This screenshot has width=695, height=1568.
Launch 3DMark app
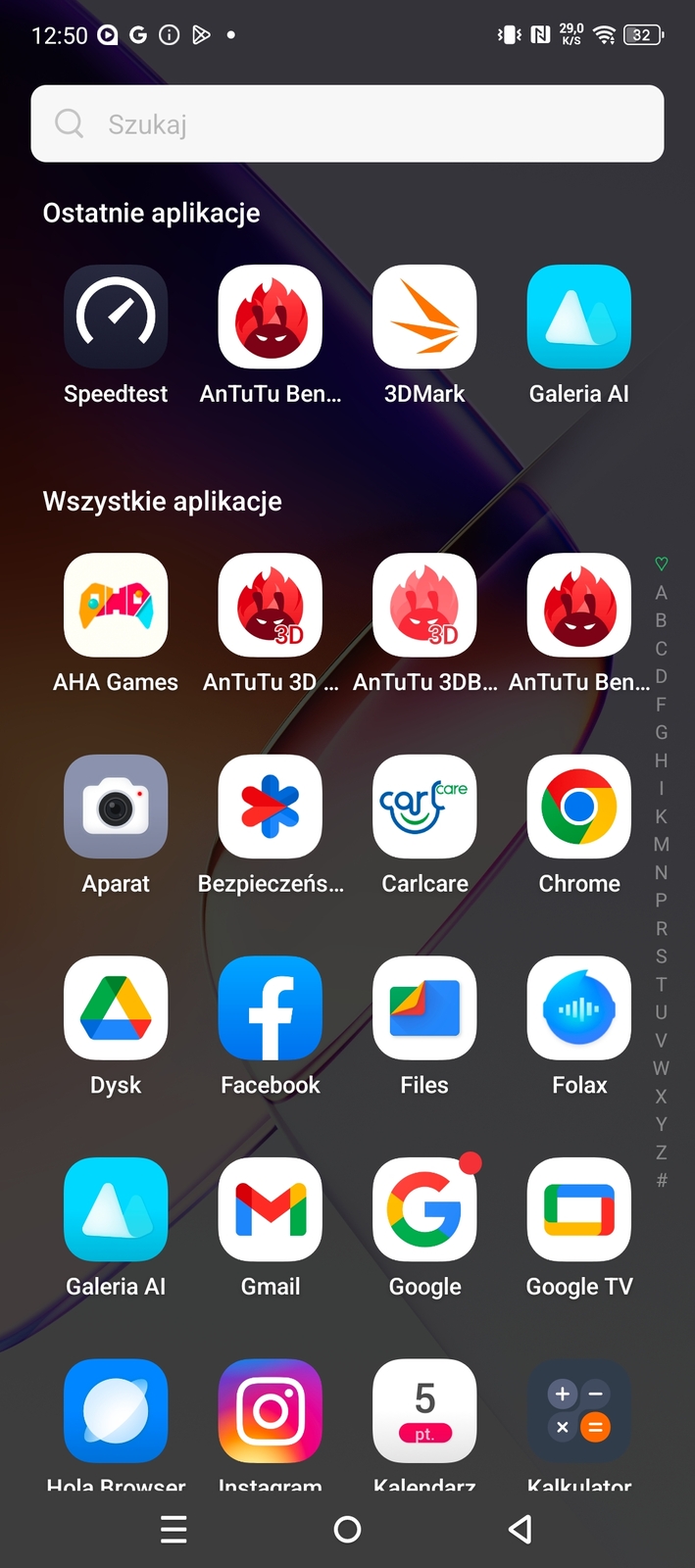pyautogui.click(x=424, y=318)
